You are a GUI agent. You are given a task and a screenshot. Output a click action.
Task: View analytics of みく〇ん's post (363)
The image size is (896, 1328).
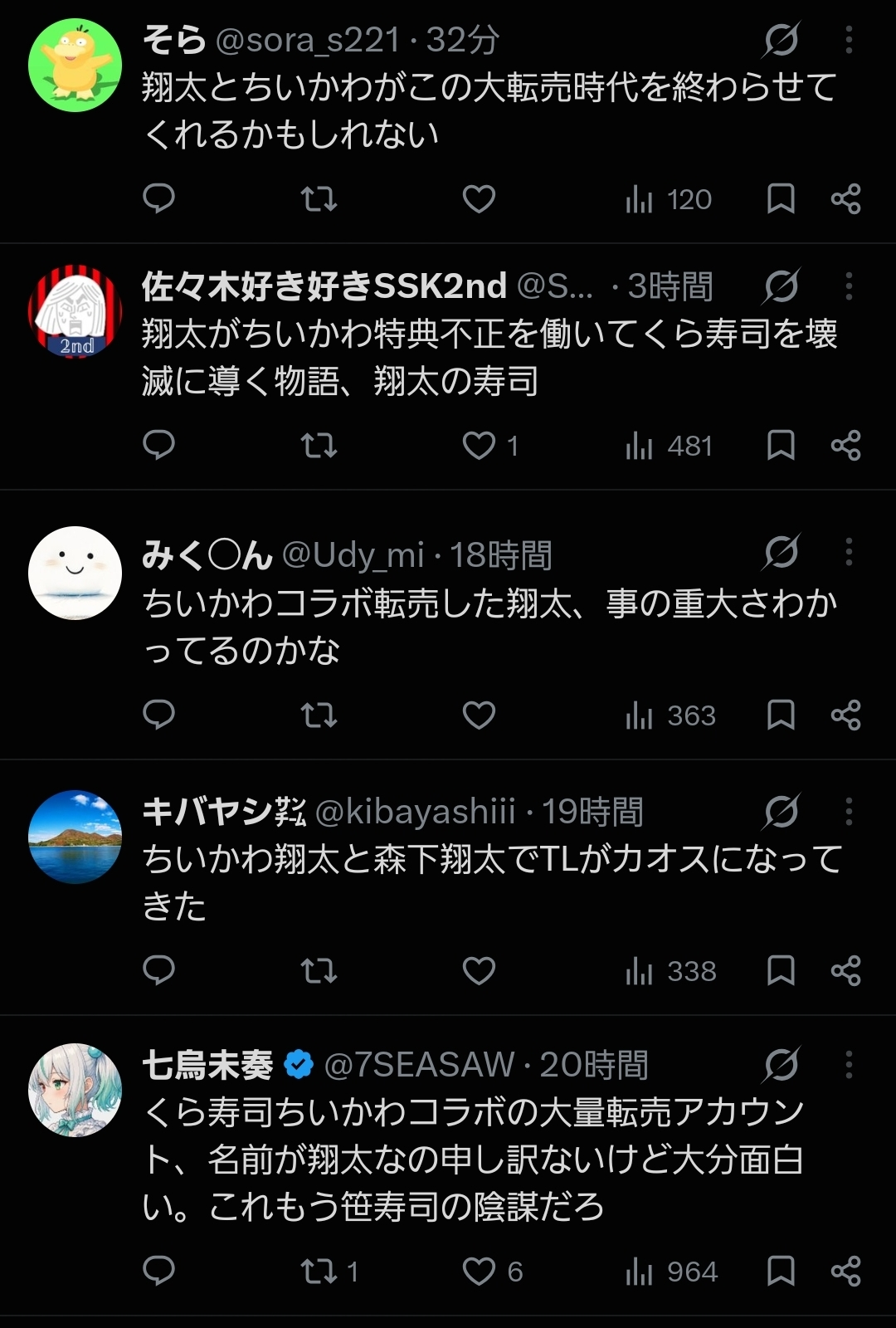pos(670,715)
